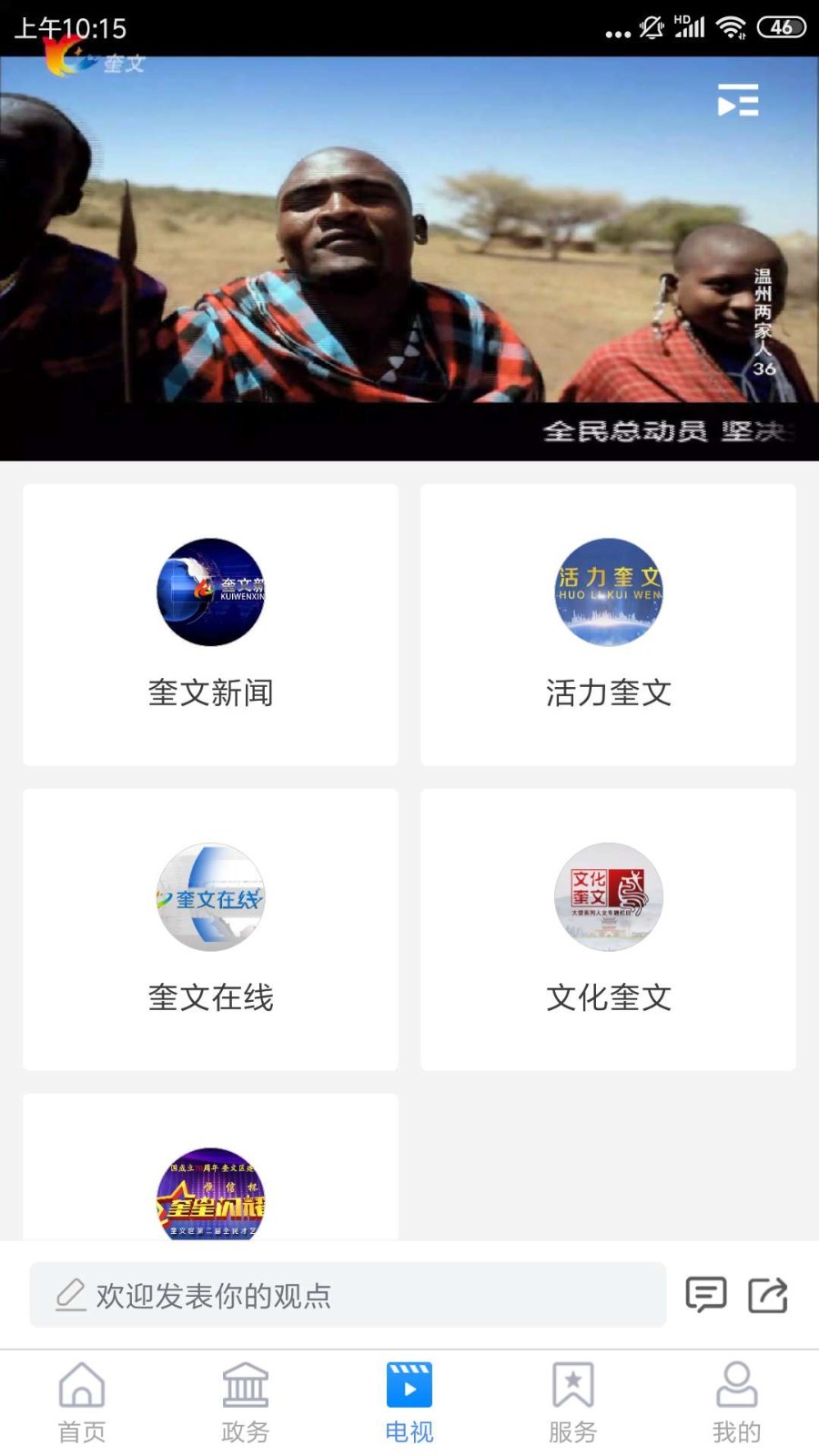Click the 文化奎文 label text

coord(608,997)
